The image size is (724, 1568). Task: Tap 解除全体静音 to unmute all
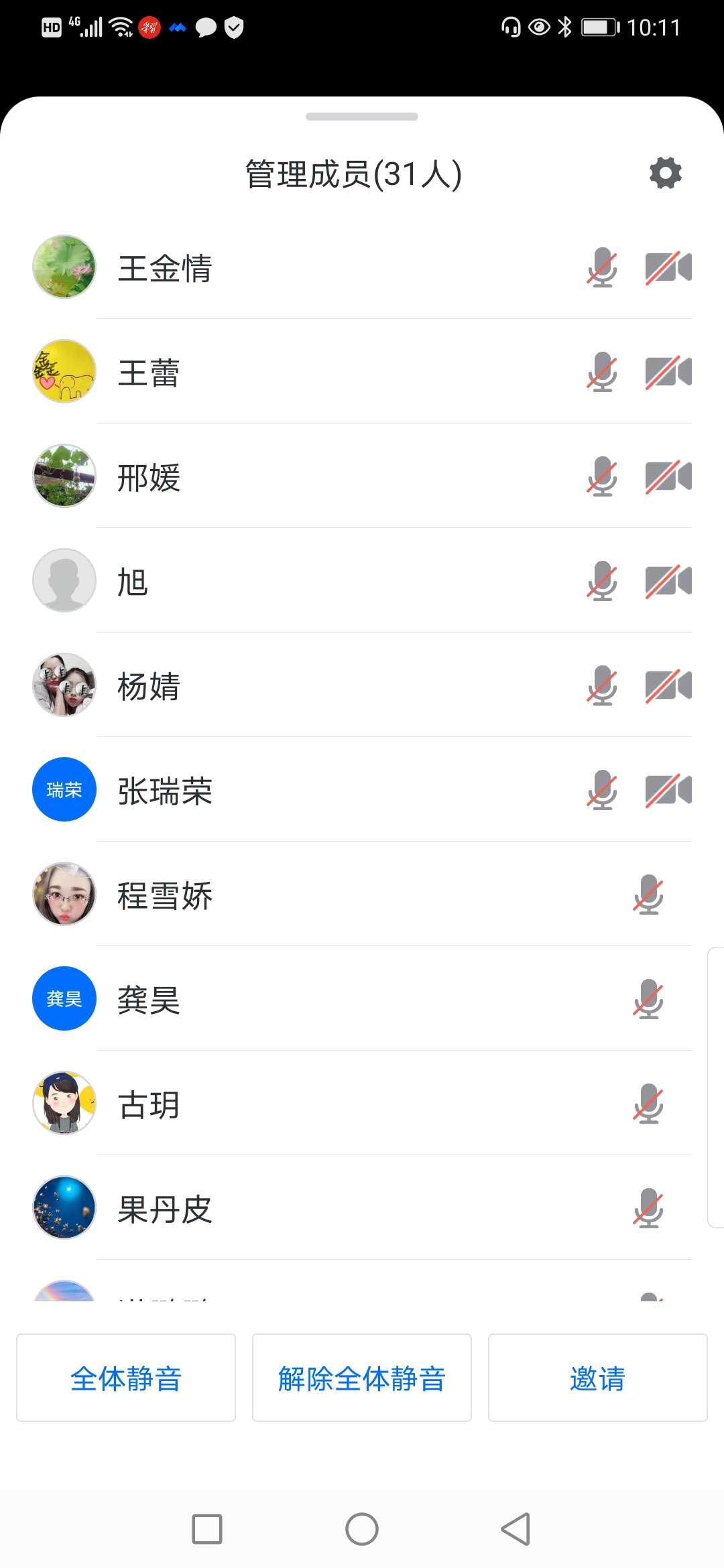(x=362, y=1378)
